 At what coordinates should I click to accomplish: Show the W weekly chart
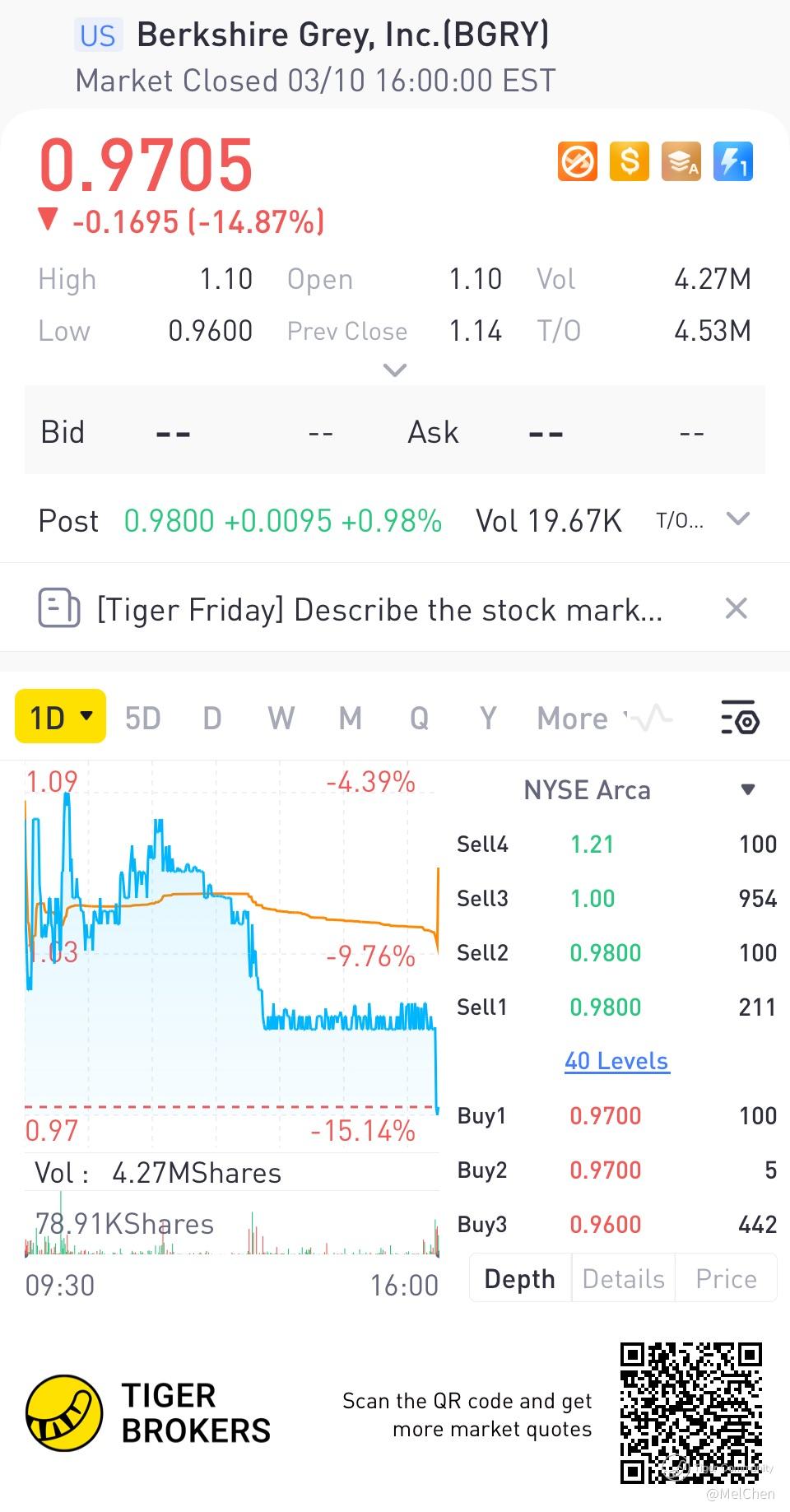(x=281, y=719)
